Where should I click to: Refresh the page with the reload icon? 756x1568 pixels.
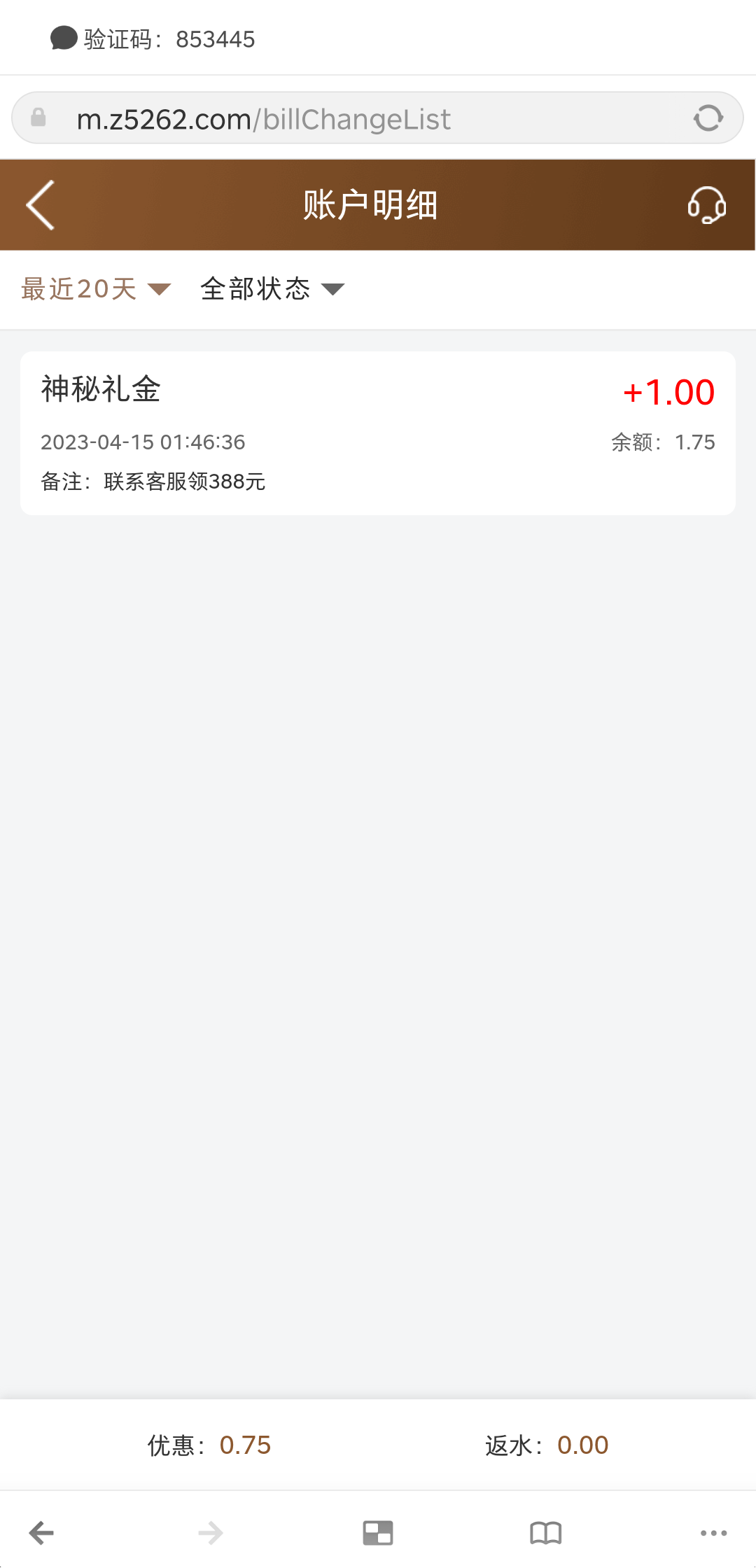(708, 117)
